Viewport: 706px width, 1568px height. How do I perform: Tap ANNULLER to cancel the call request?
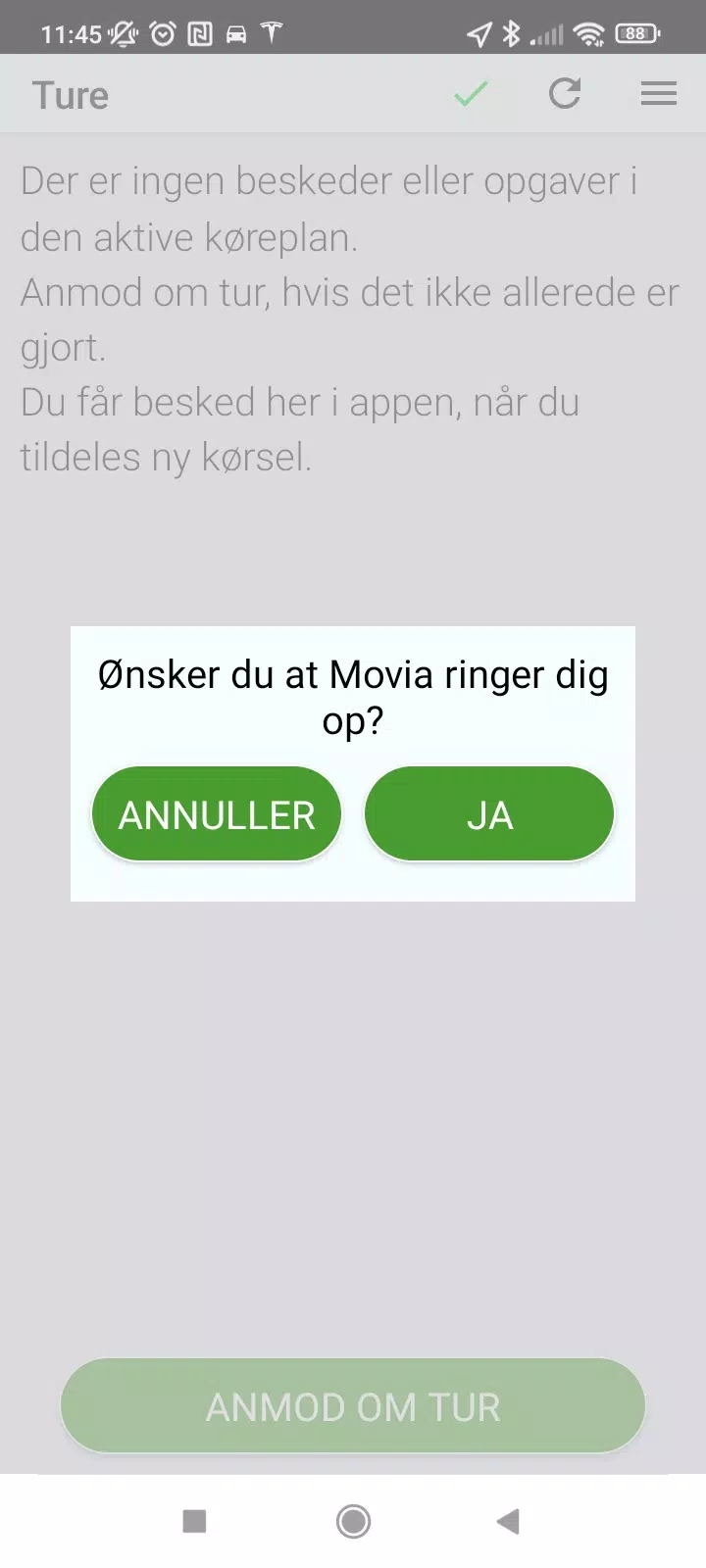[216, 814]
